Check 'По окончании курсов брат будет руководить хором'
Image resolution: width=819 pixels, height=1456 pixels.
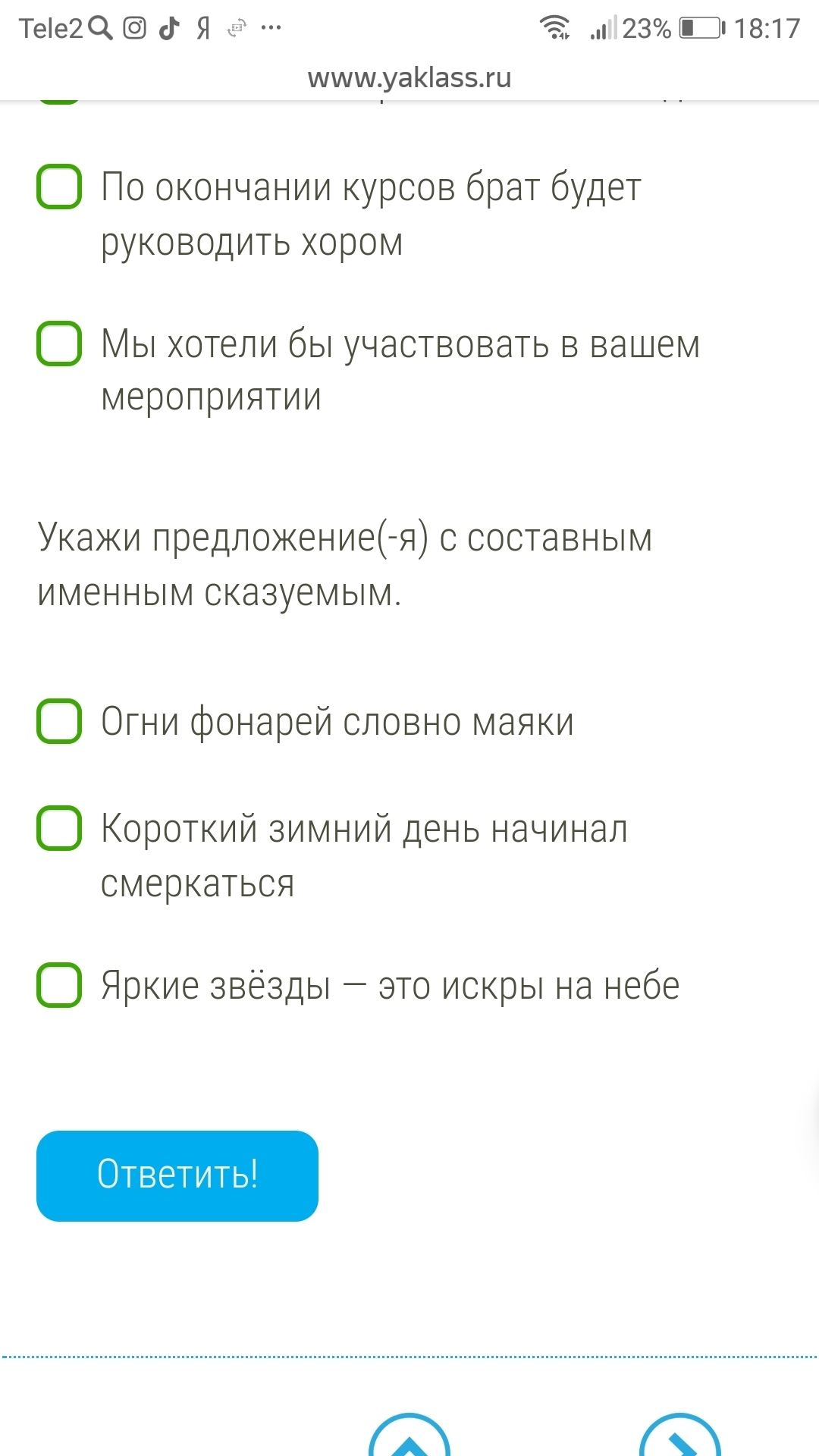click(59, 187)
